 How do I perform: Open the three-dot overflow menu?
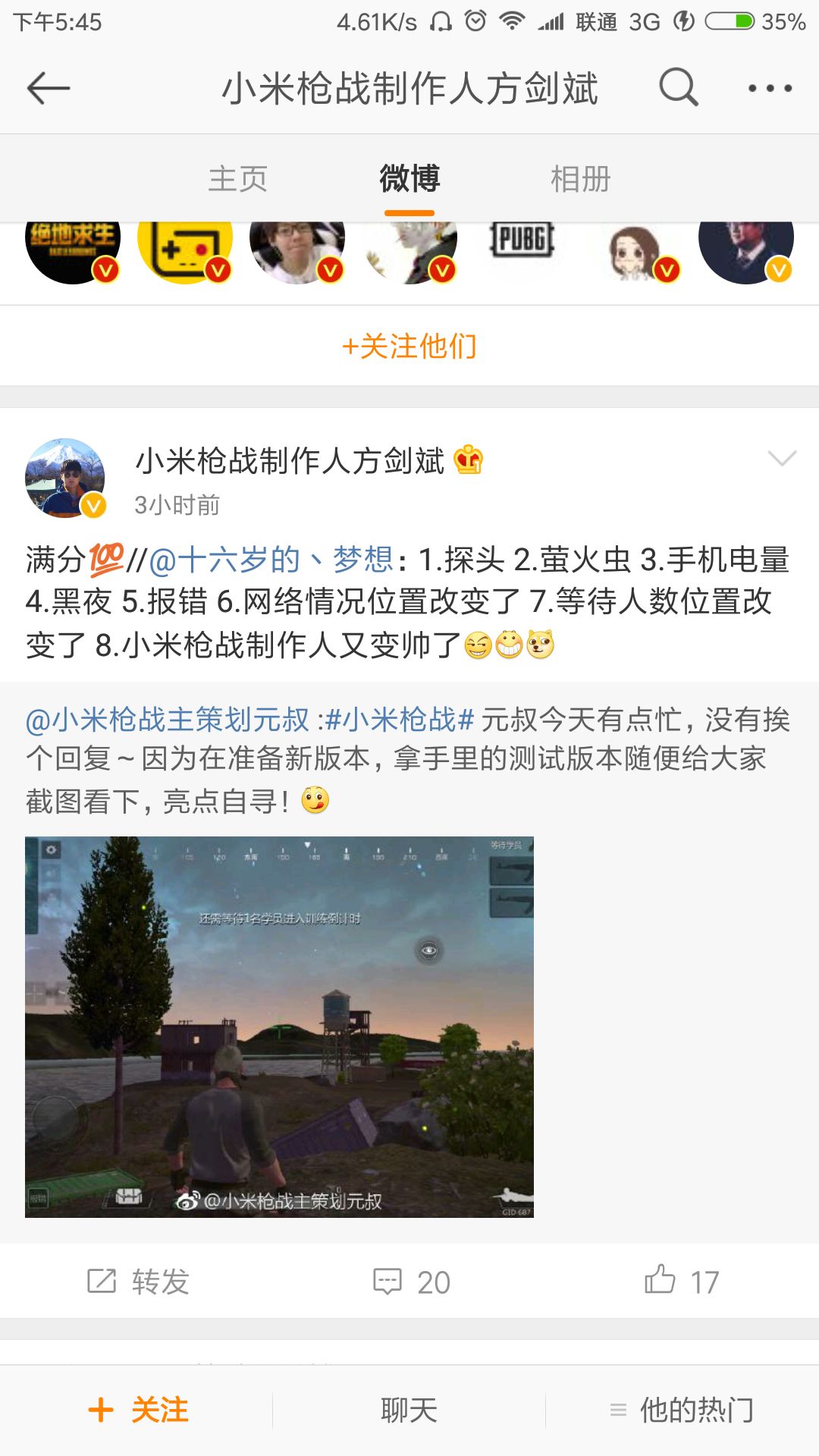(x=770, y=89)
